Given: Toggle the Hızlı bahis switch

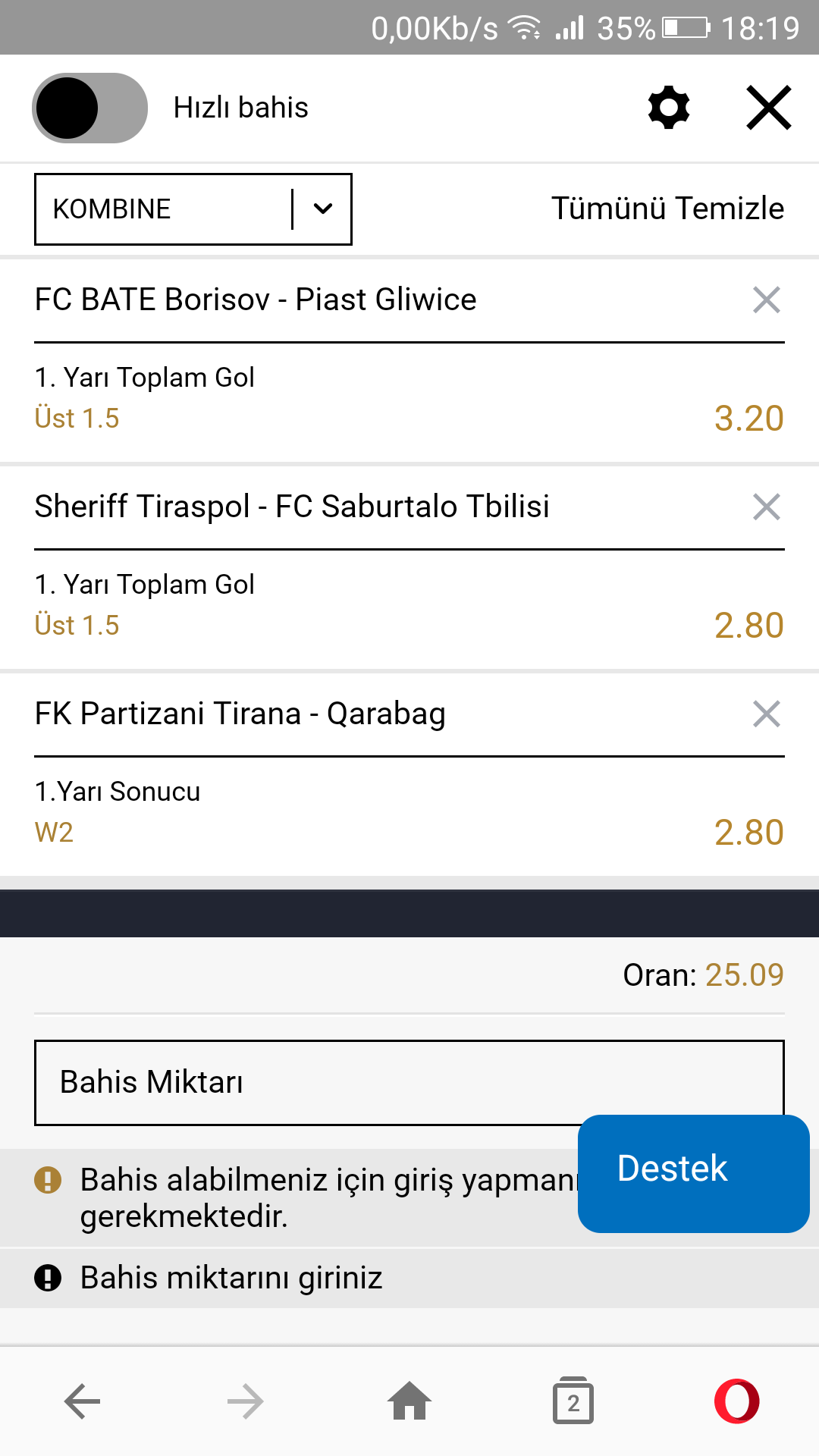Looking at the screenshot, I should point(89,108).
